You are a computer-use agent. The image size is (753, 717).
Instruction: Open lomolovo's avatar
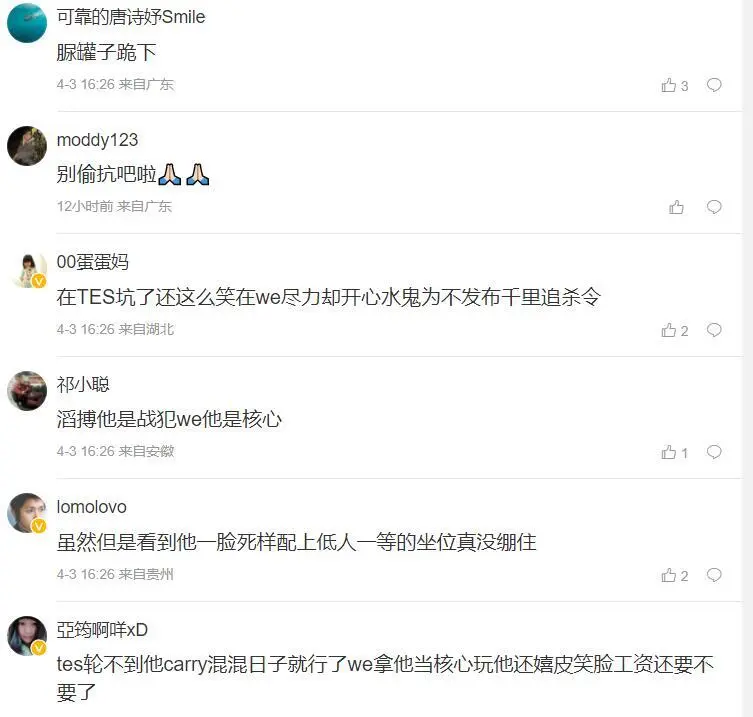[27, 513]
